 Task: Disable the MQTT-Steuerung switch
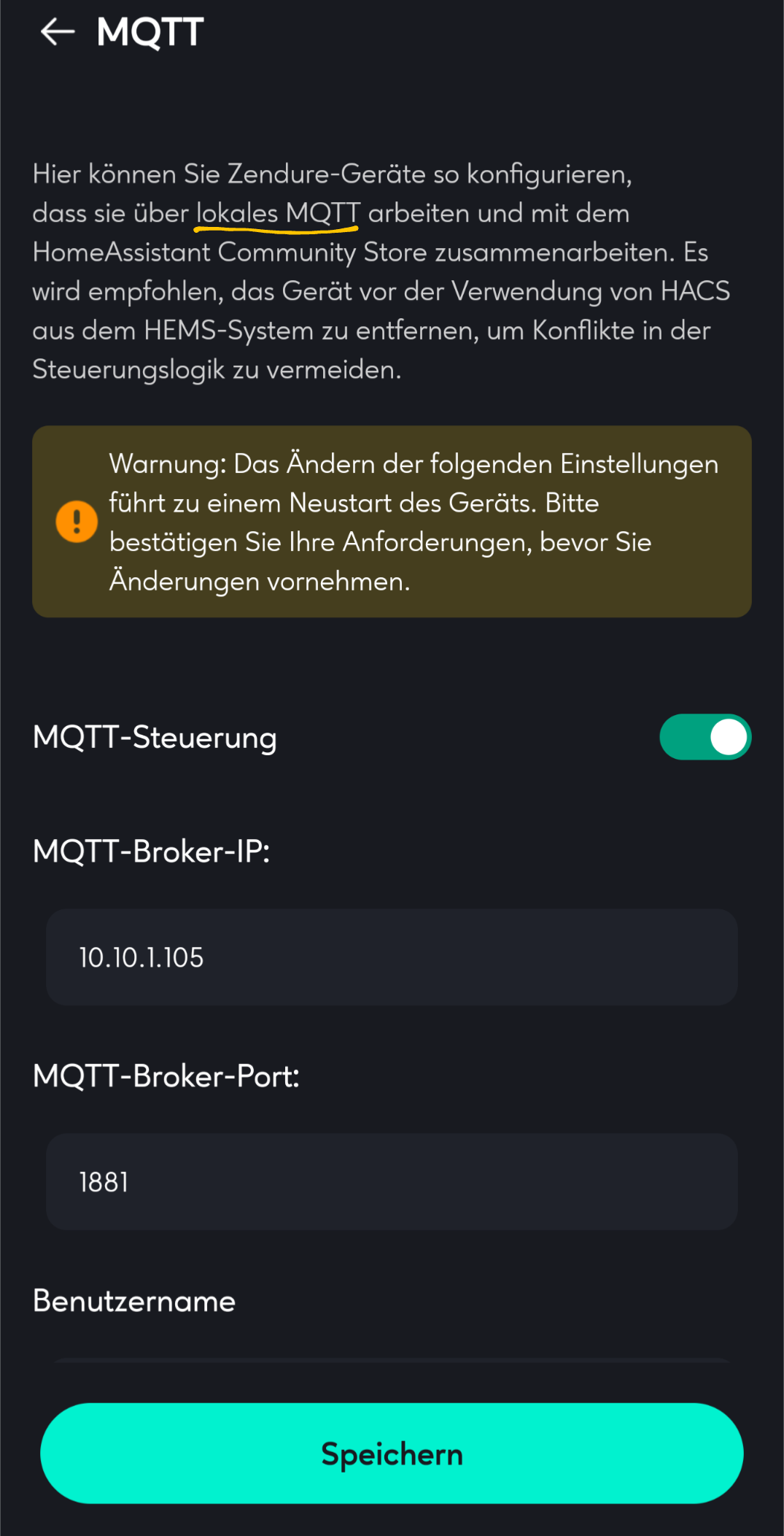[705, 737]
